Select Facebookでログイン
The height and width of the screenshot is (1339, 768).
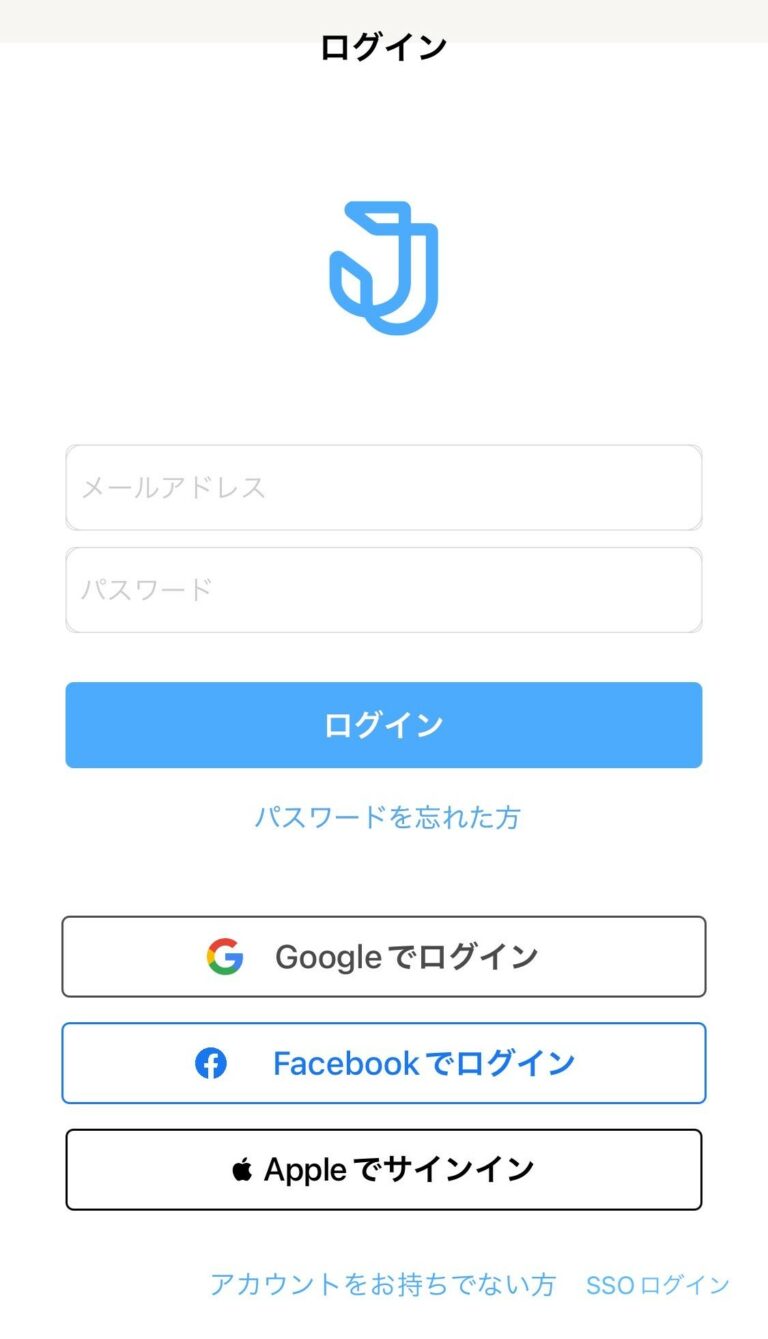[x=384, y=1063]
